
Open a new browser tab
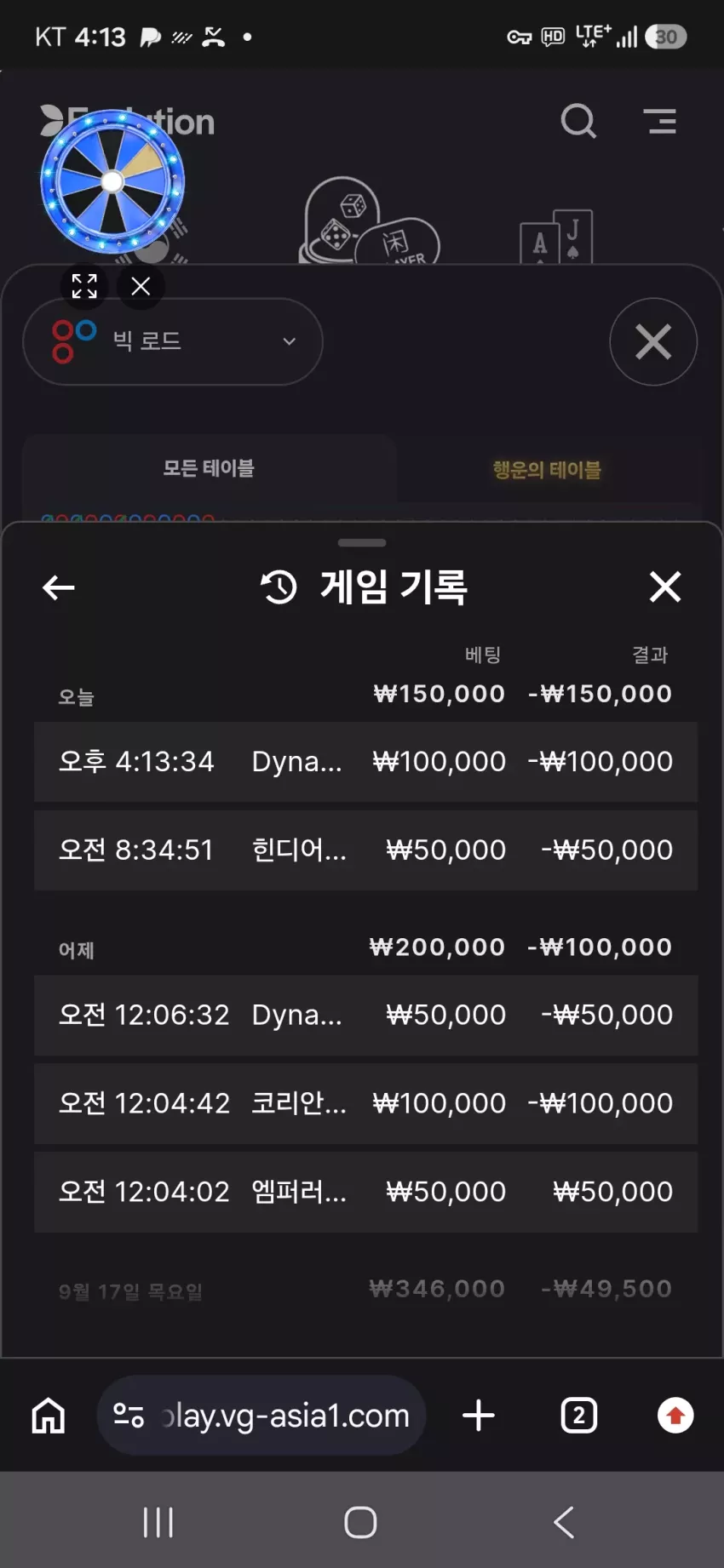[x=479, y=1416]
